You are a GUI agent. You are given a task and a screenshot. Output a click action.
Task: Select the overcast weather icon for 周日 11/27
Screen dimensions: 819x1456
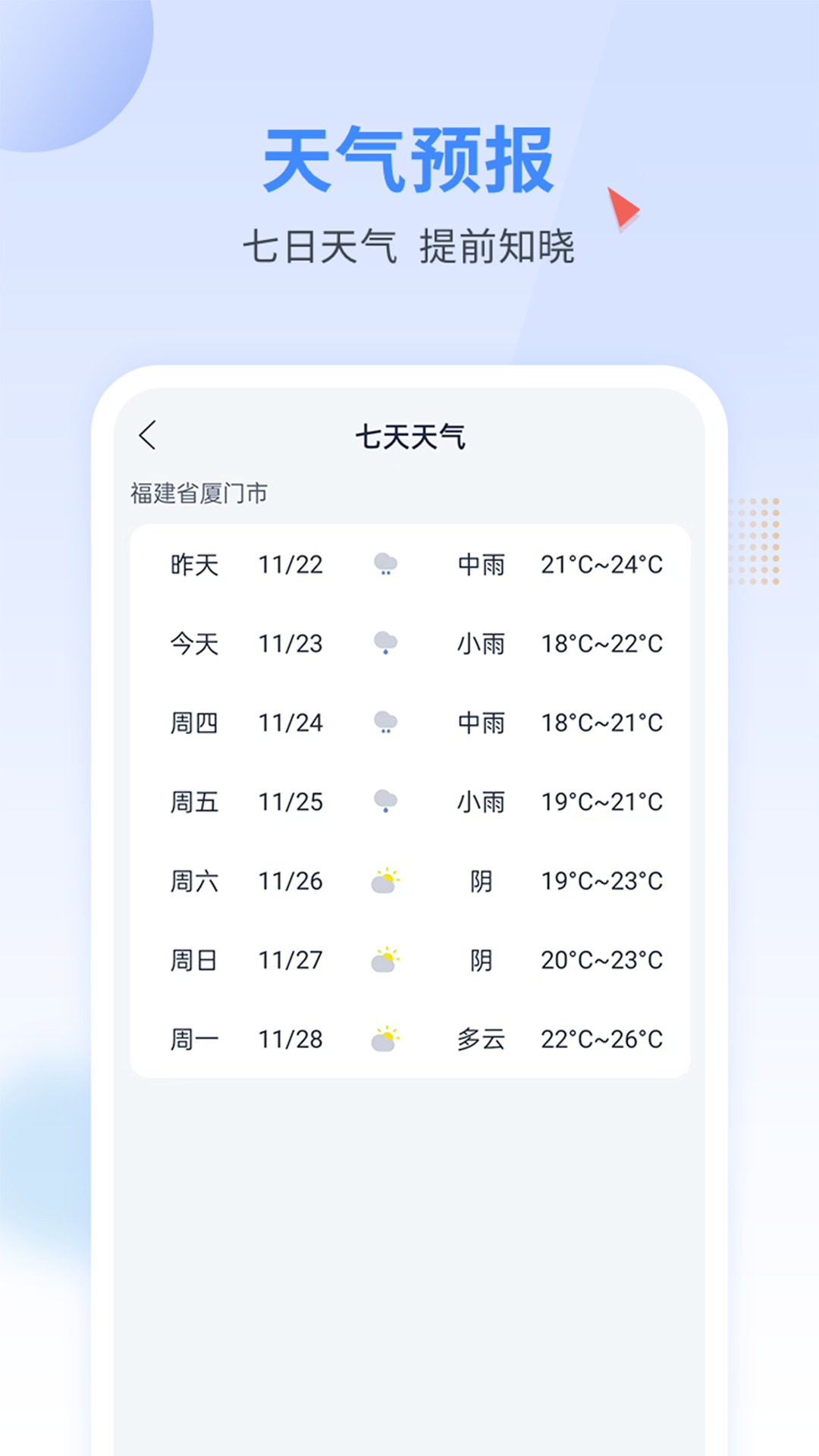click(385, 960)
